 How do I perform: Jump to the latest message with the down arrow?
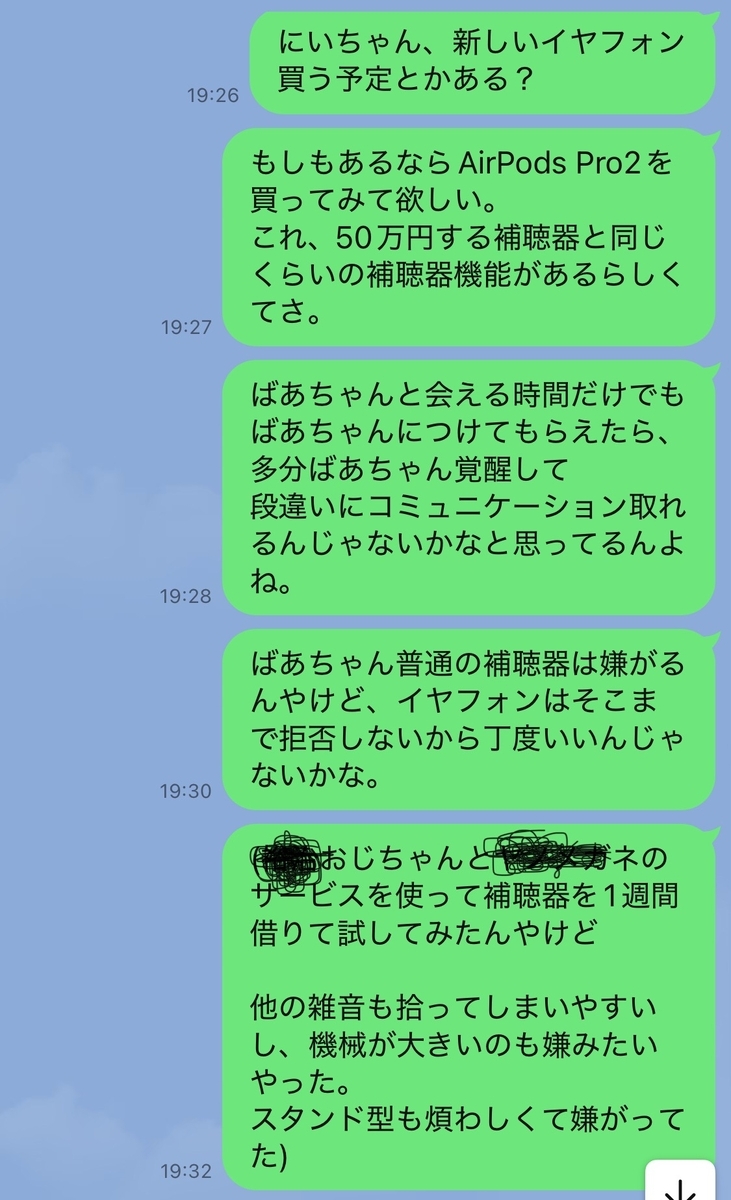pyautogui.click(x=681, y=1182)
